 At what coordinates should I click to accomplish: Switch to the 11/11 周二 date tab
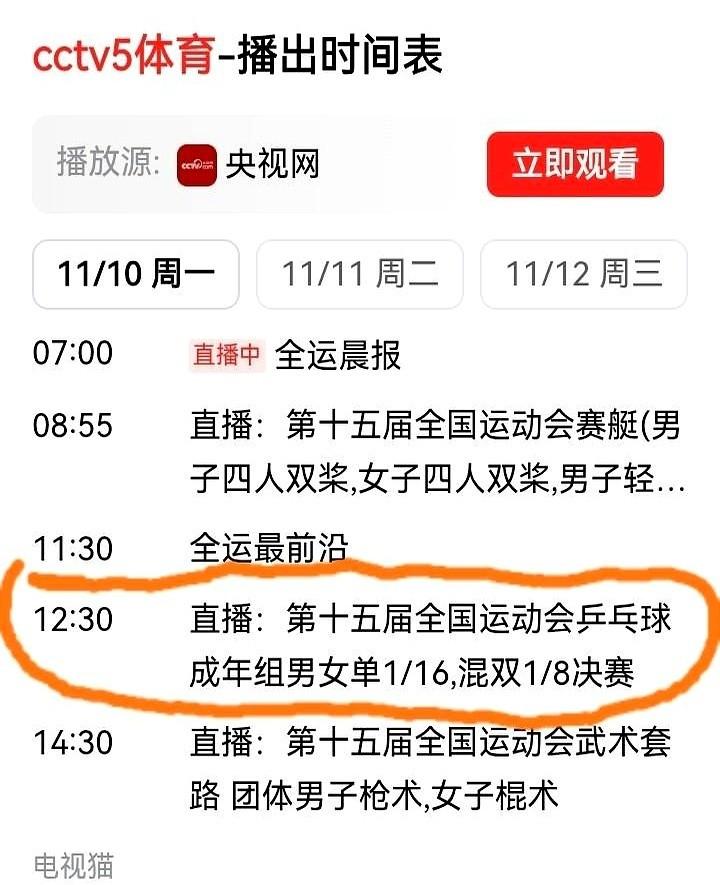(x=359, y=275)
